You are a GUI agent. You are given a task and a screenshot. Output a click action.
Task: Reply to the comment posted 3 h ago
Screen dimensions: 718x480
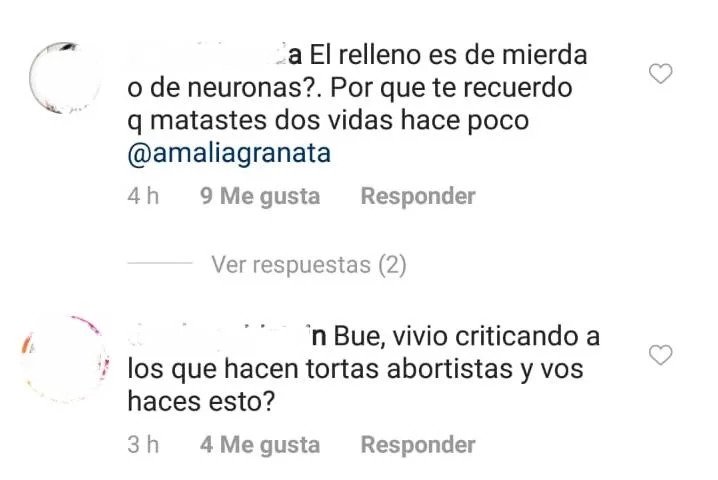pyautogui.click(x=417, y=445)
